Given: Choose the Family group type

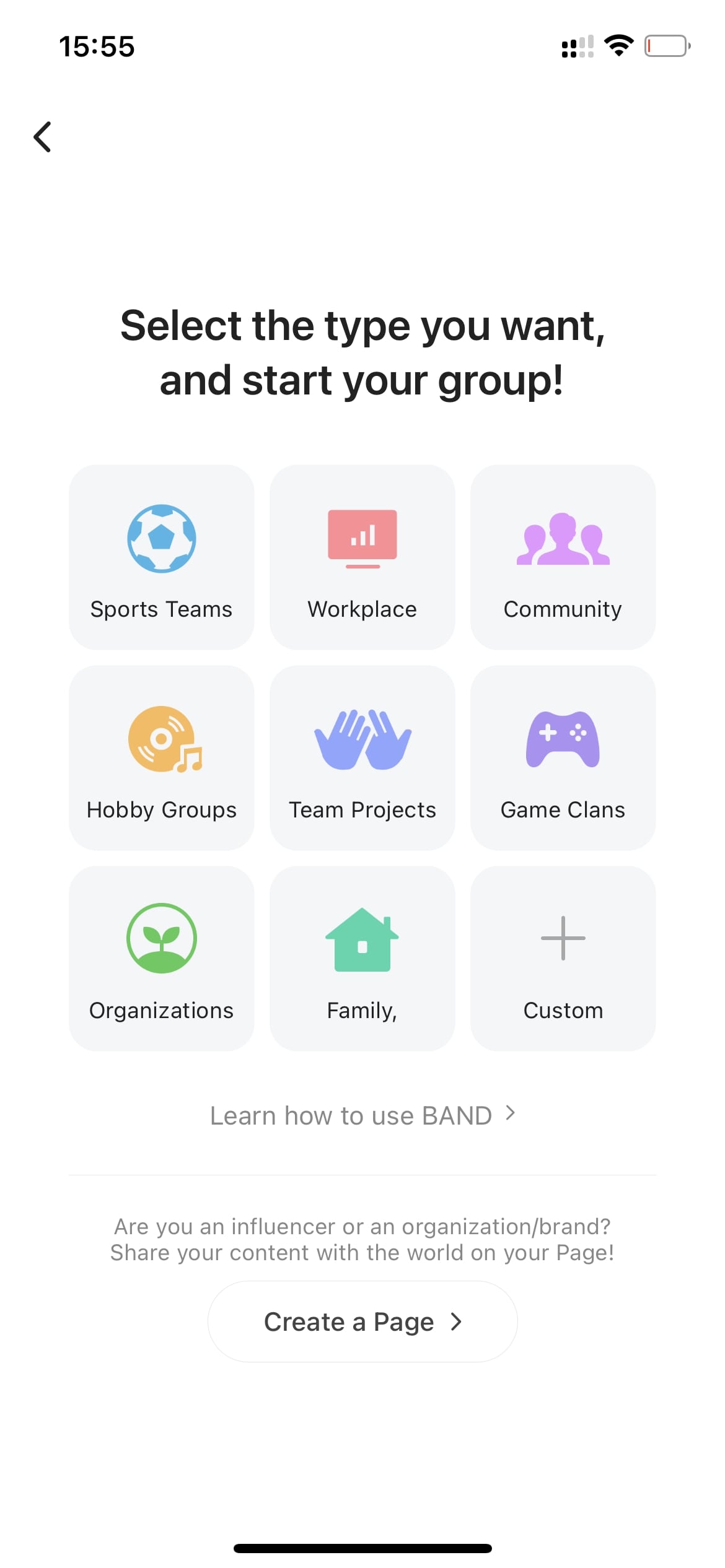Looking at the screenshot, I should tap(362, 959).
